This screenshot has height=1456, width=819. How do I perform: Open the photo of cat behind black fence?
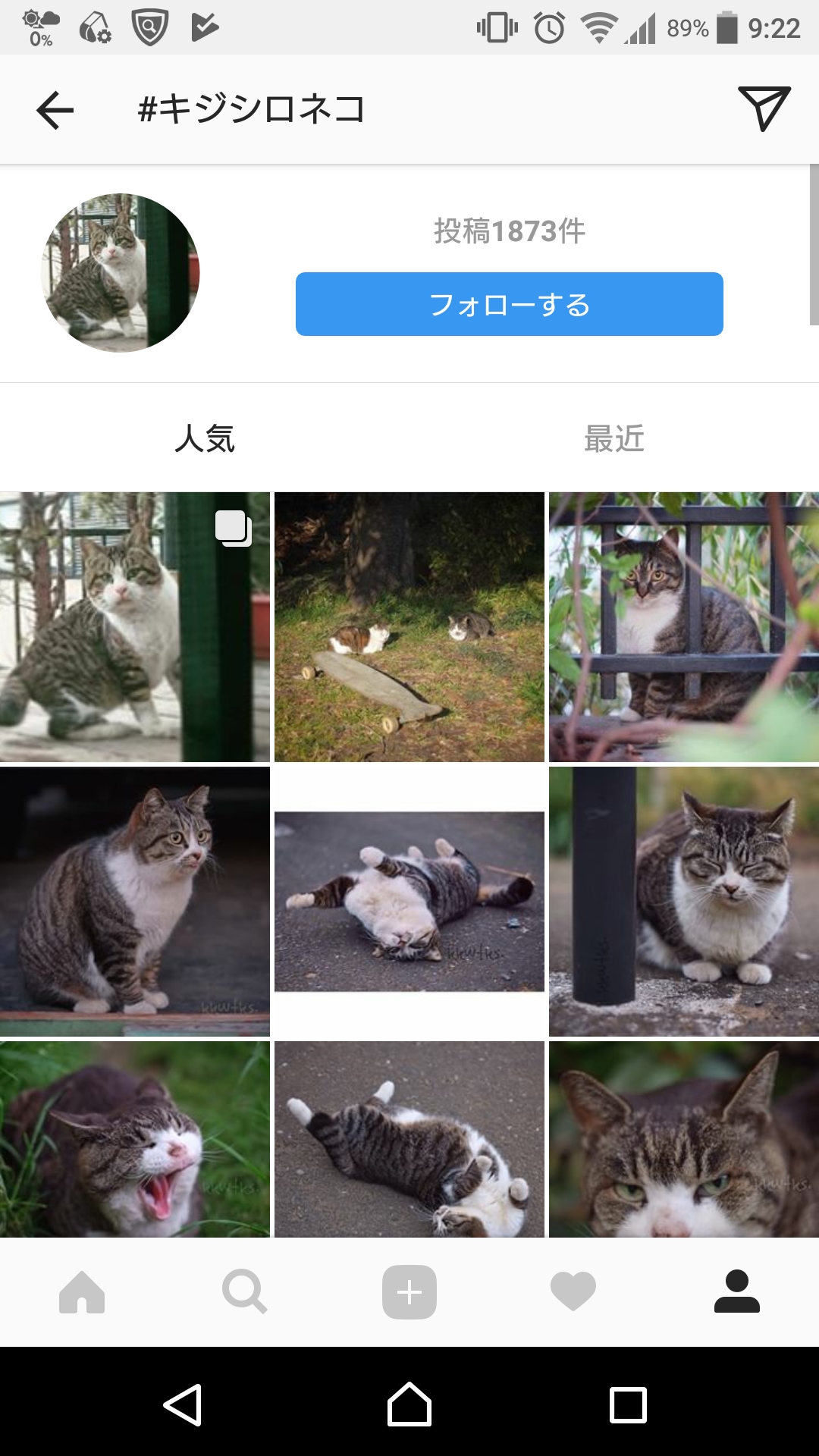click(684, 627)
